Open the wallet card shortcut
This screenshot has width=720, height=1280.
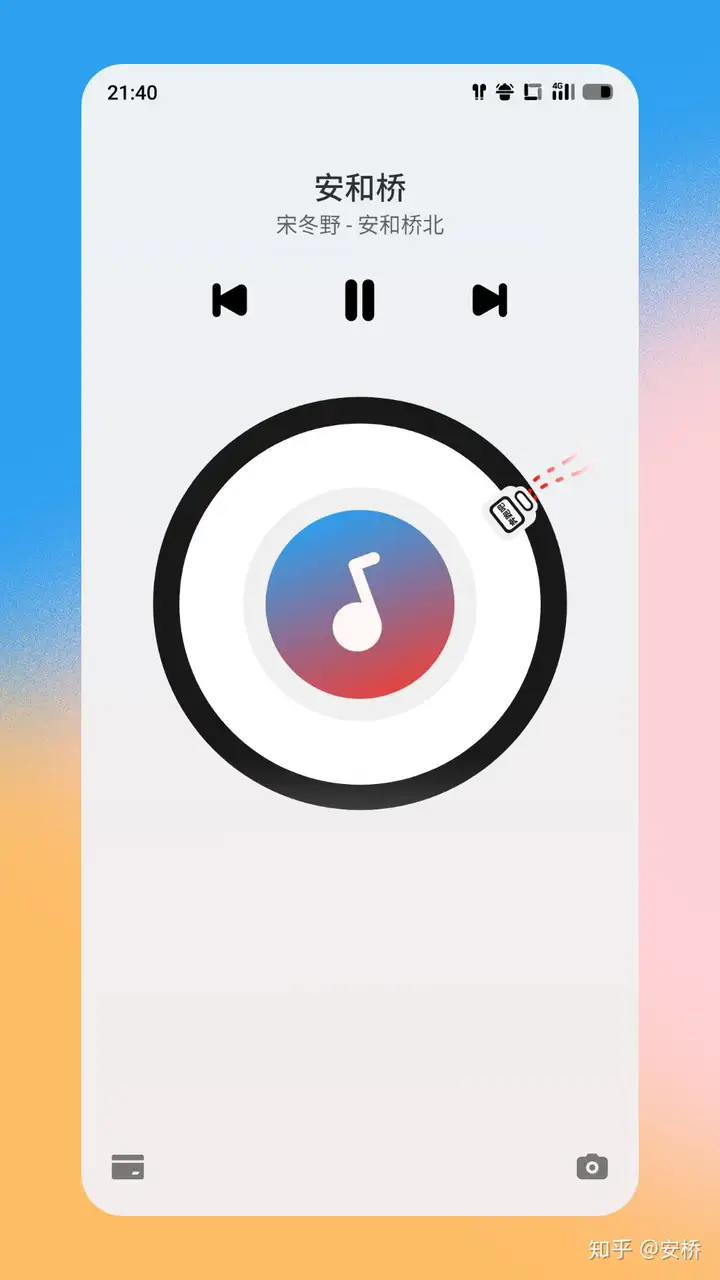(x=128, y=1167)
